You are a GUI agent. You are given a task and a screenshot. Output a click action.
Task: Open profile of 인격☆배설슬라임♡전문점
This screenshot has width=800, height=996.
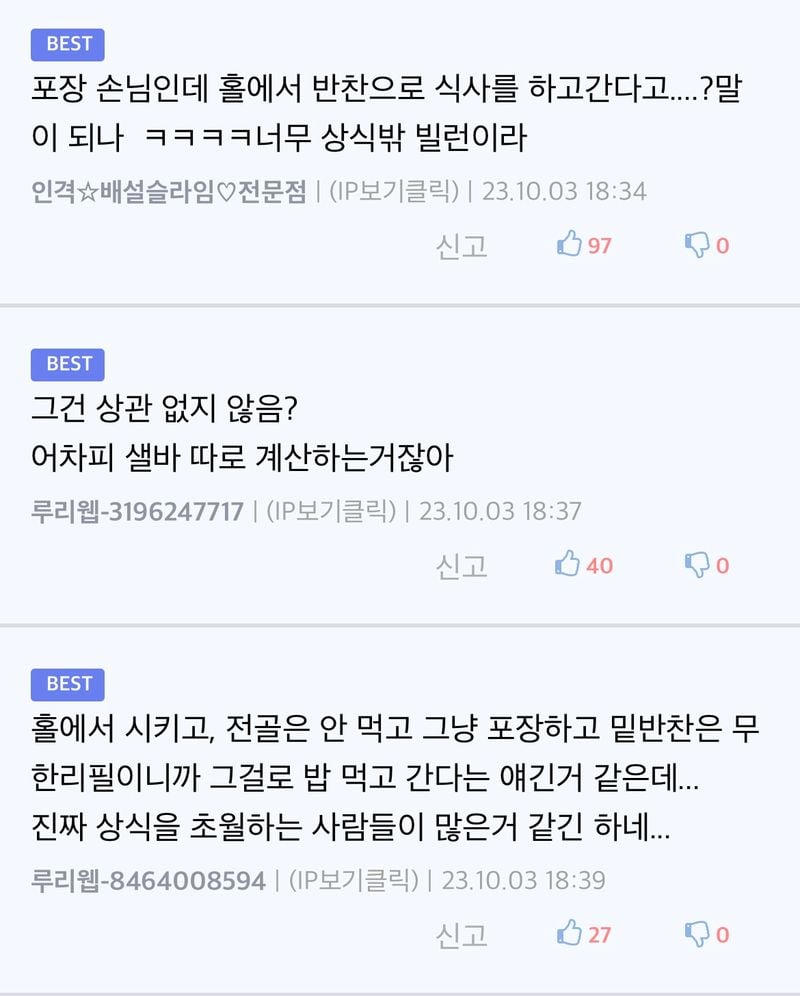(169, 191)
